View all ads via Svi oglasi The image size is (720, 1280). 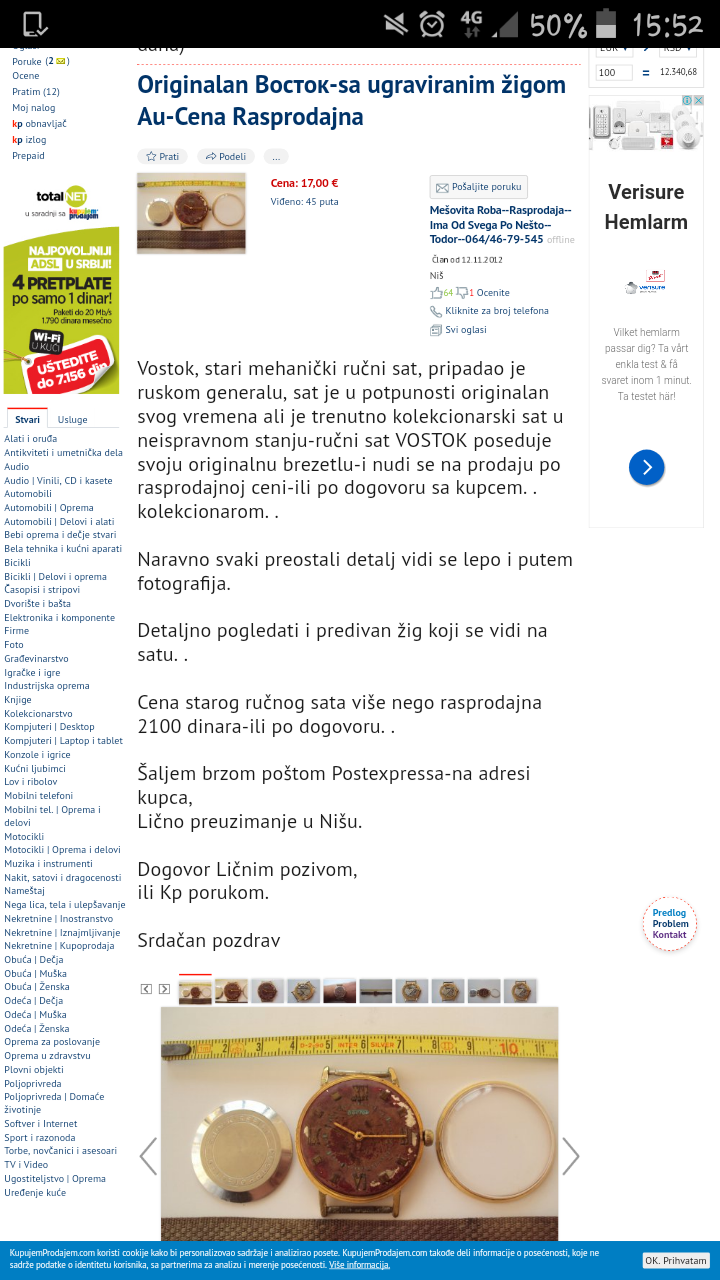pyautogui.click(x=465, y=330)
